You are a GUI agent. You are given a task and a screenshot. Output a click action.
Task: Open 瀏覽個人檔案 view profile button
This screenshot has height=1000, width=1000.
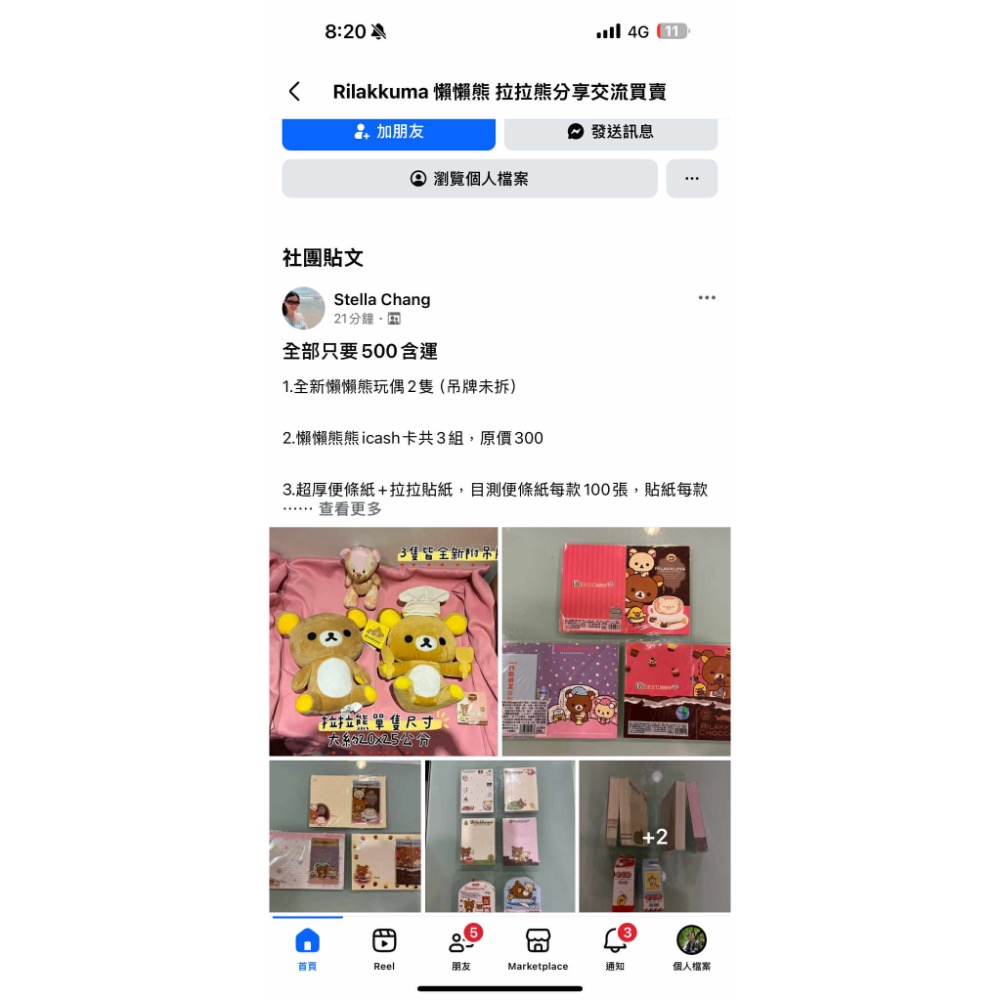[x=470, y=179]
